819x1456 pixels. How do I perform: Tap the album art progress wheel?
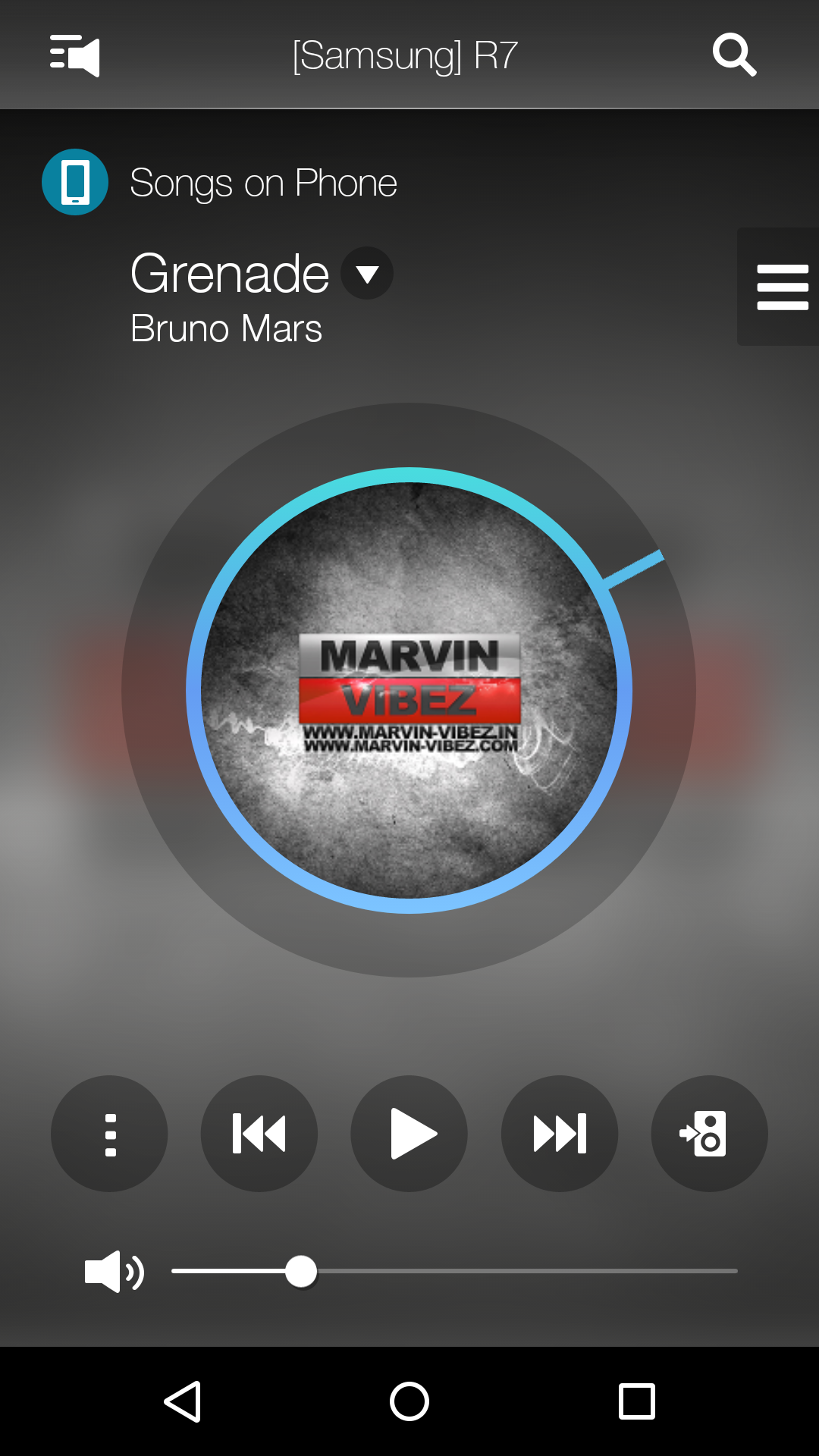click(409, 690)
